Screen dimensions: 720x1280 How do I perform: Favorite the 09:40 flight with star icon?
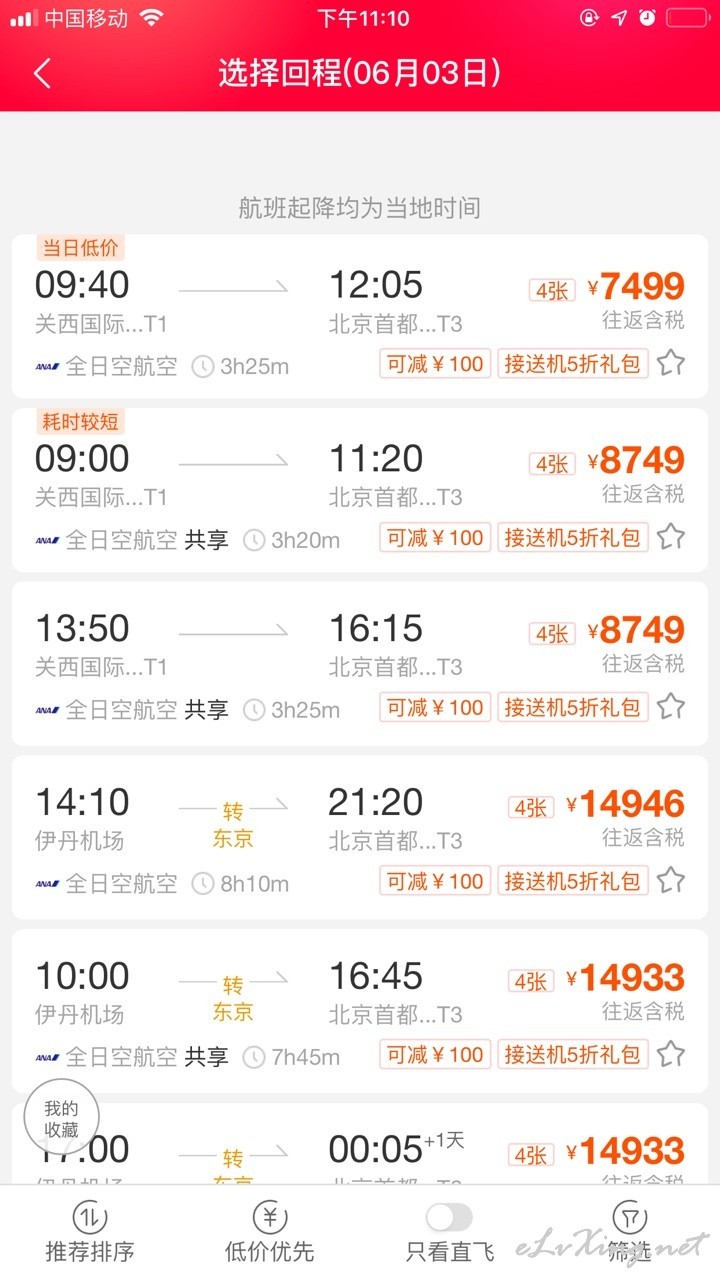[x=671, y=362]
